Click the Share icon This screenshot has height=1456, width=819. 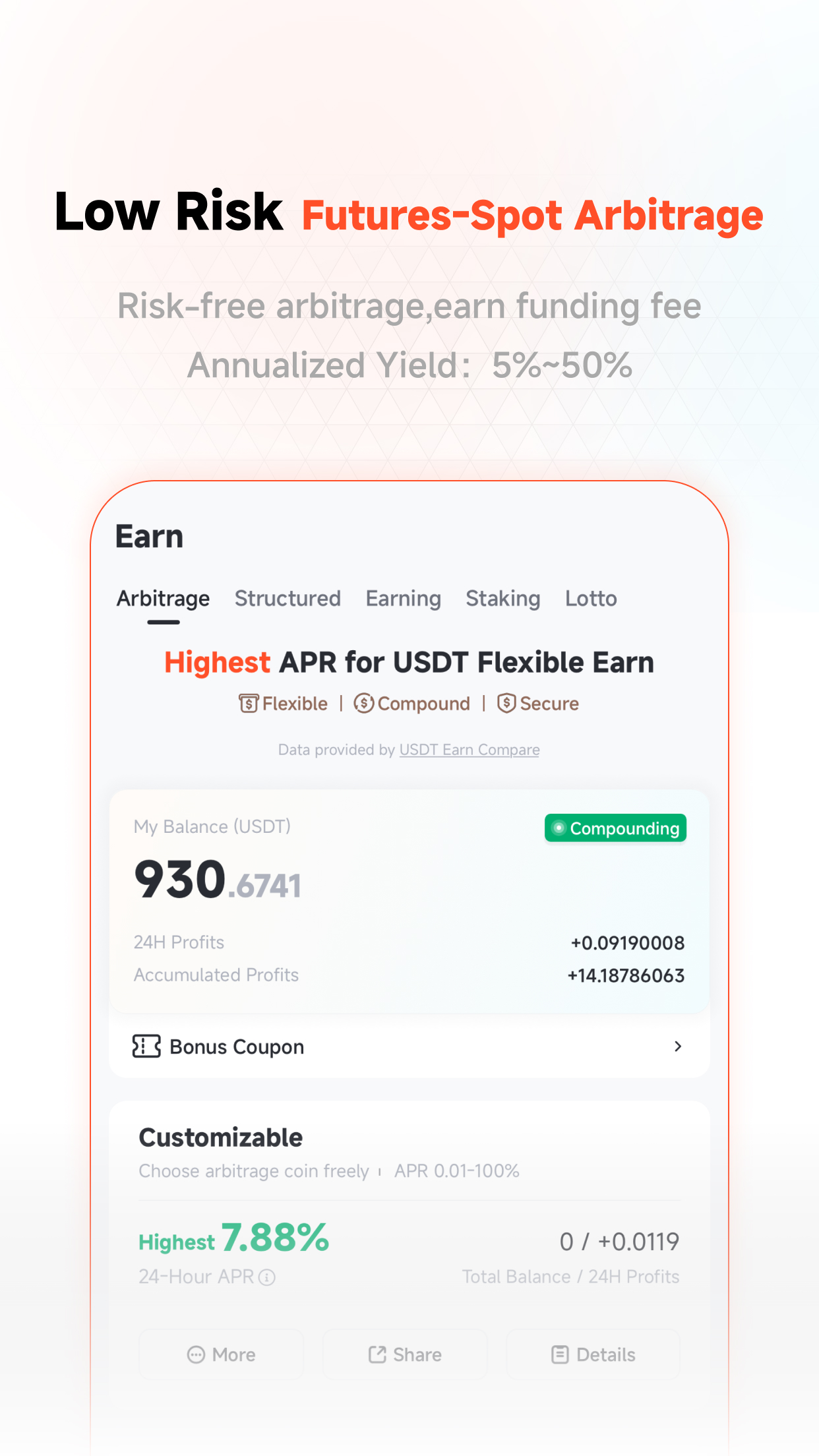coord(377,1354)
